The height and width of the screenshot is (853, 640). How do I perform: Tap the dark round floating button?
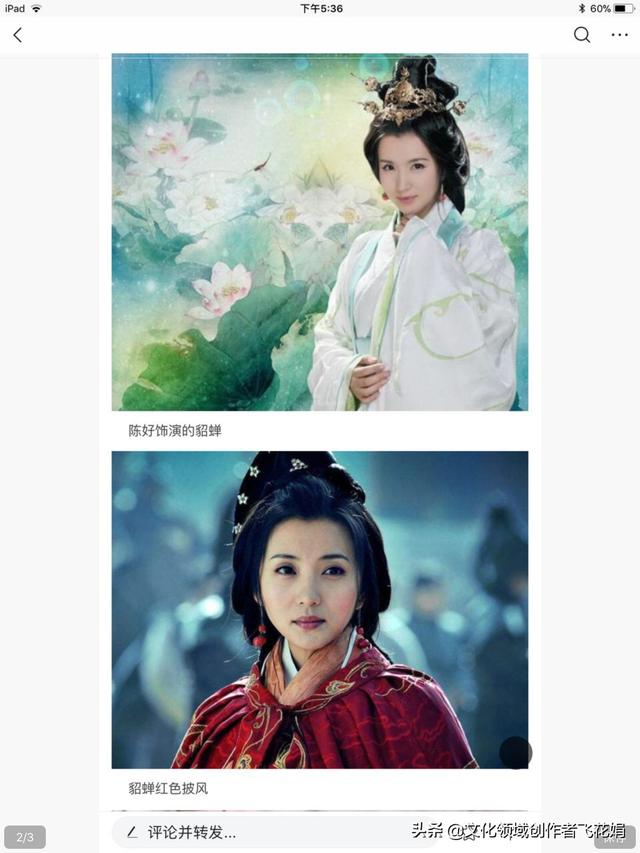[515, 752]
